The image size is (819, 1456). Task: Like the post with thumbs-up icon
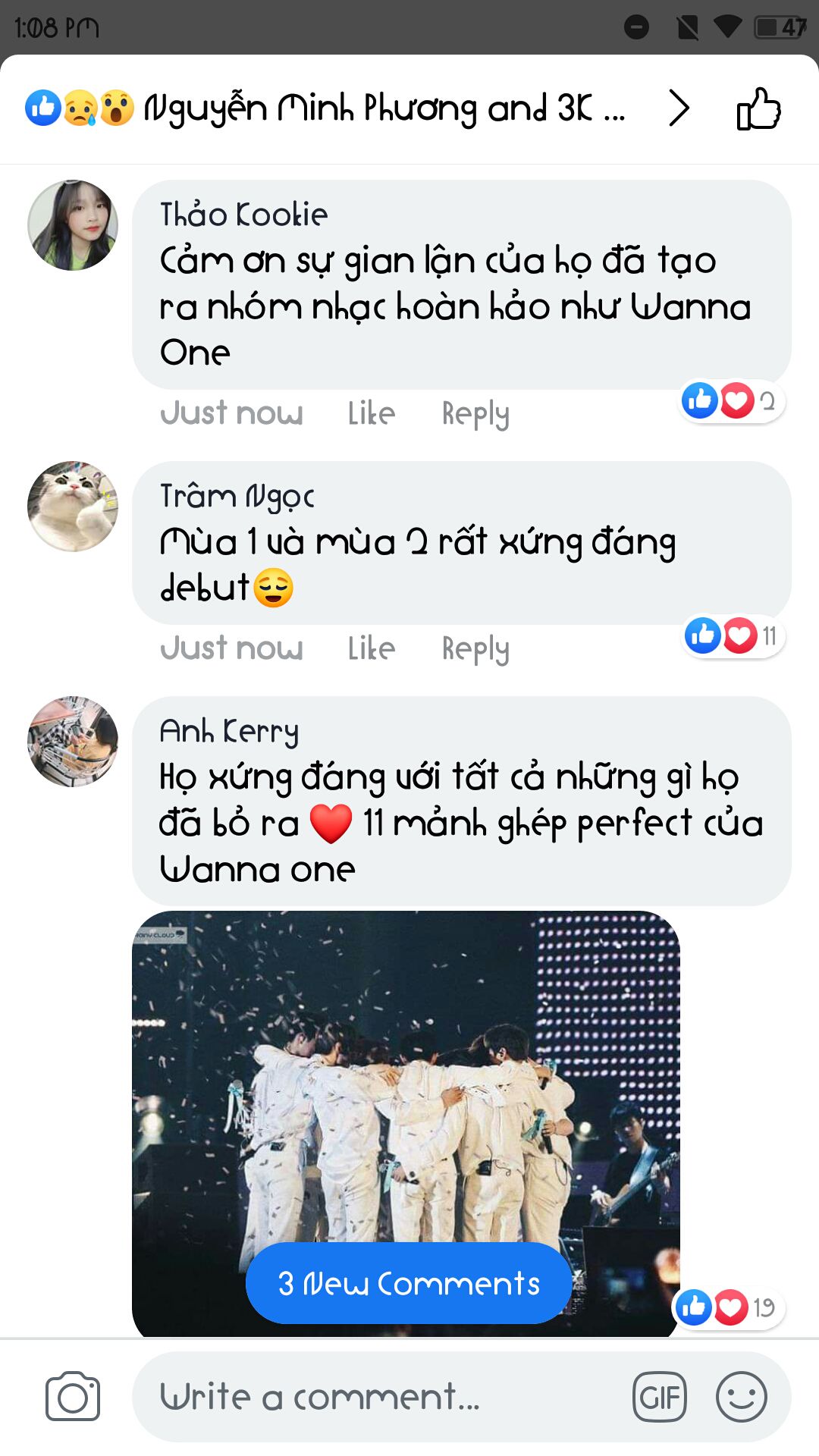point(758,109)
